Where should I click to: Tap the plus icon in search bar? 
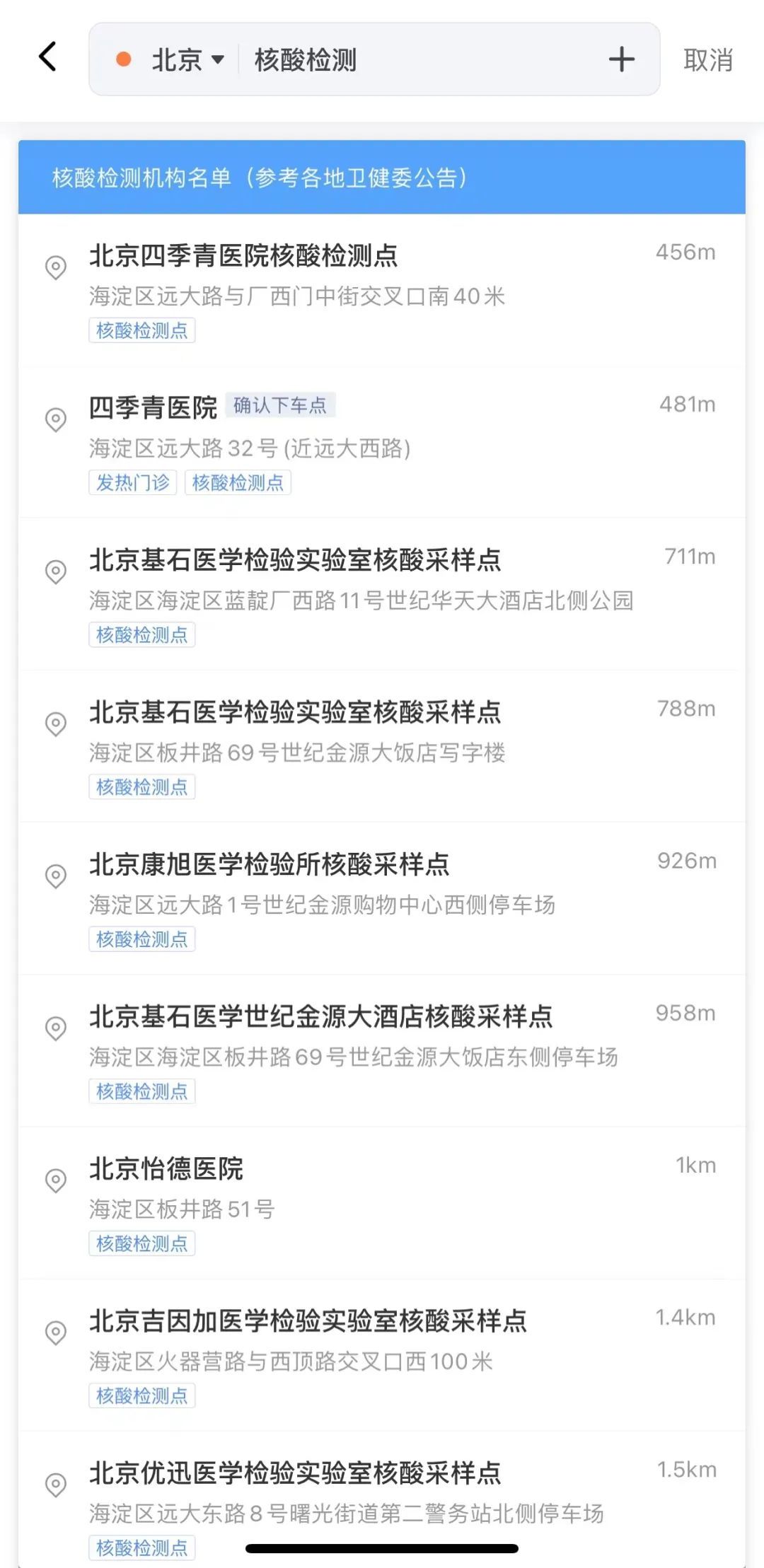[x=621, y=59]
